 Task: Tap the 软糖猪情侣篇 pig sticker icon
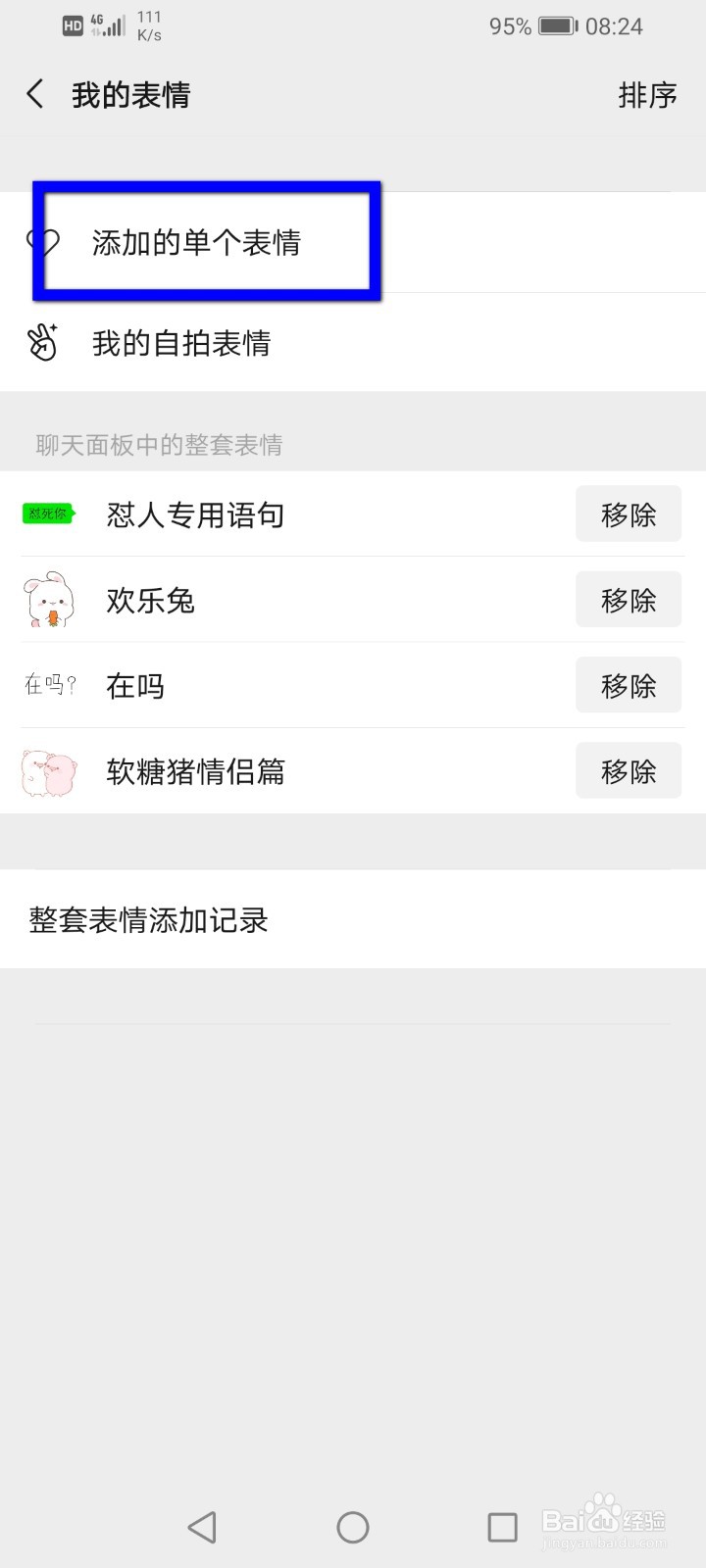tap(47, 771)
